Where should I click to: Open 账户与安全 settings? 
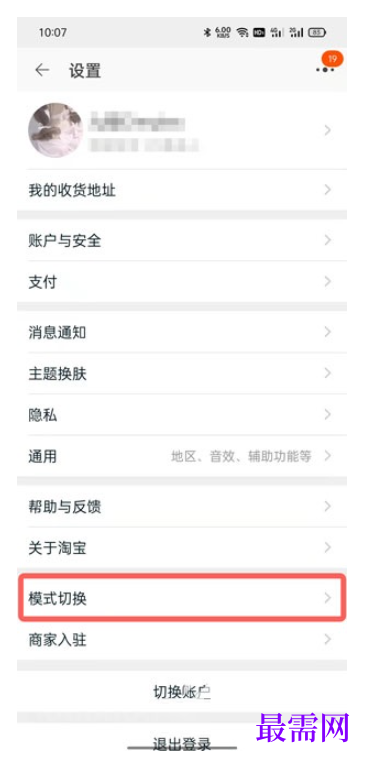pos(182,240)
